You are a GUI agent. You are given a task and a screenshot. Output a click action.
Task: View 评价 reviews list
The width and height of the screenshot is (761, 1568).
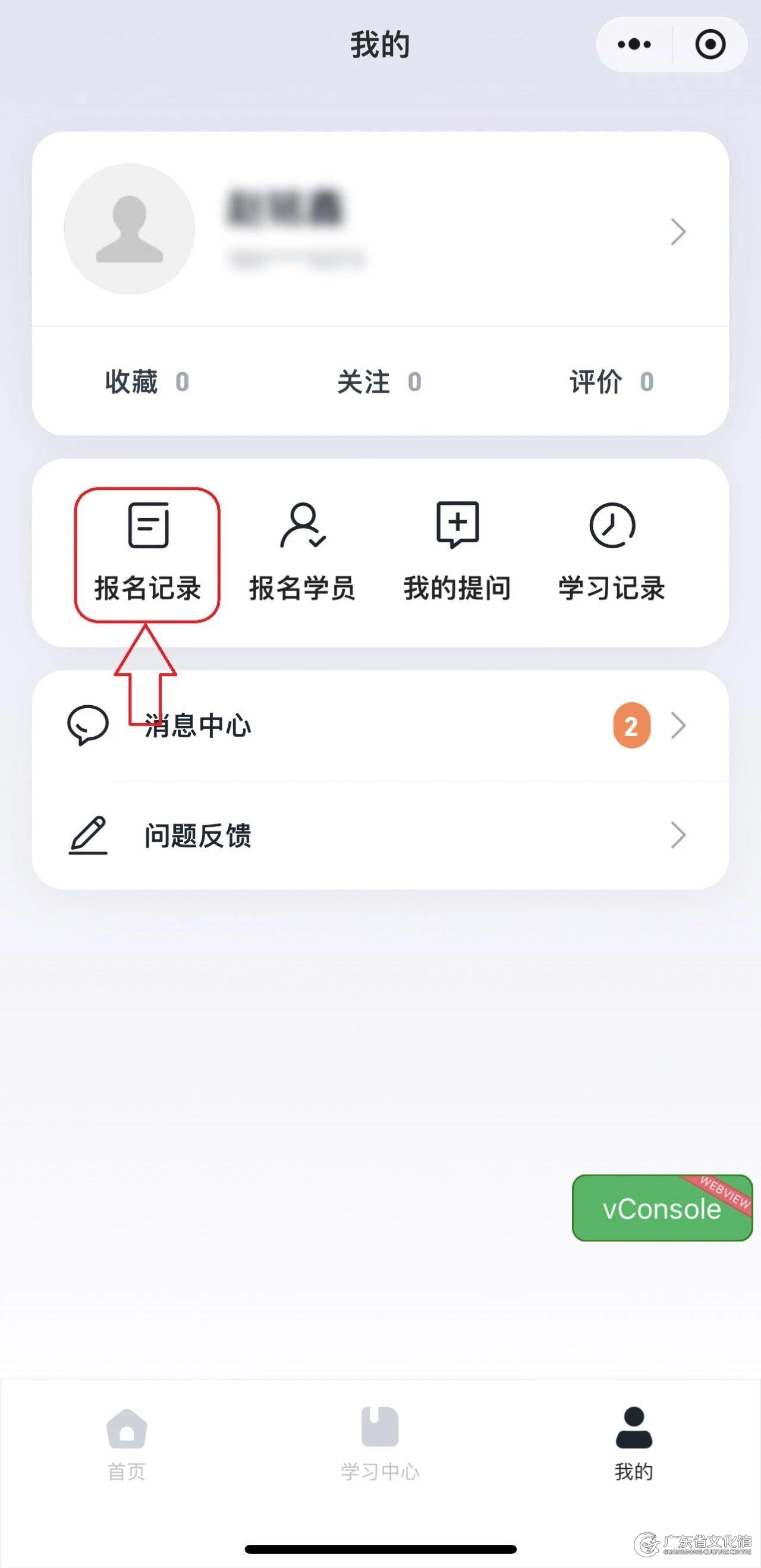[612, 382]
